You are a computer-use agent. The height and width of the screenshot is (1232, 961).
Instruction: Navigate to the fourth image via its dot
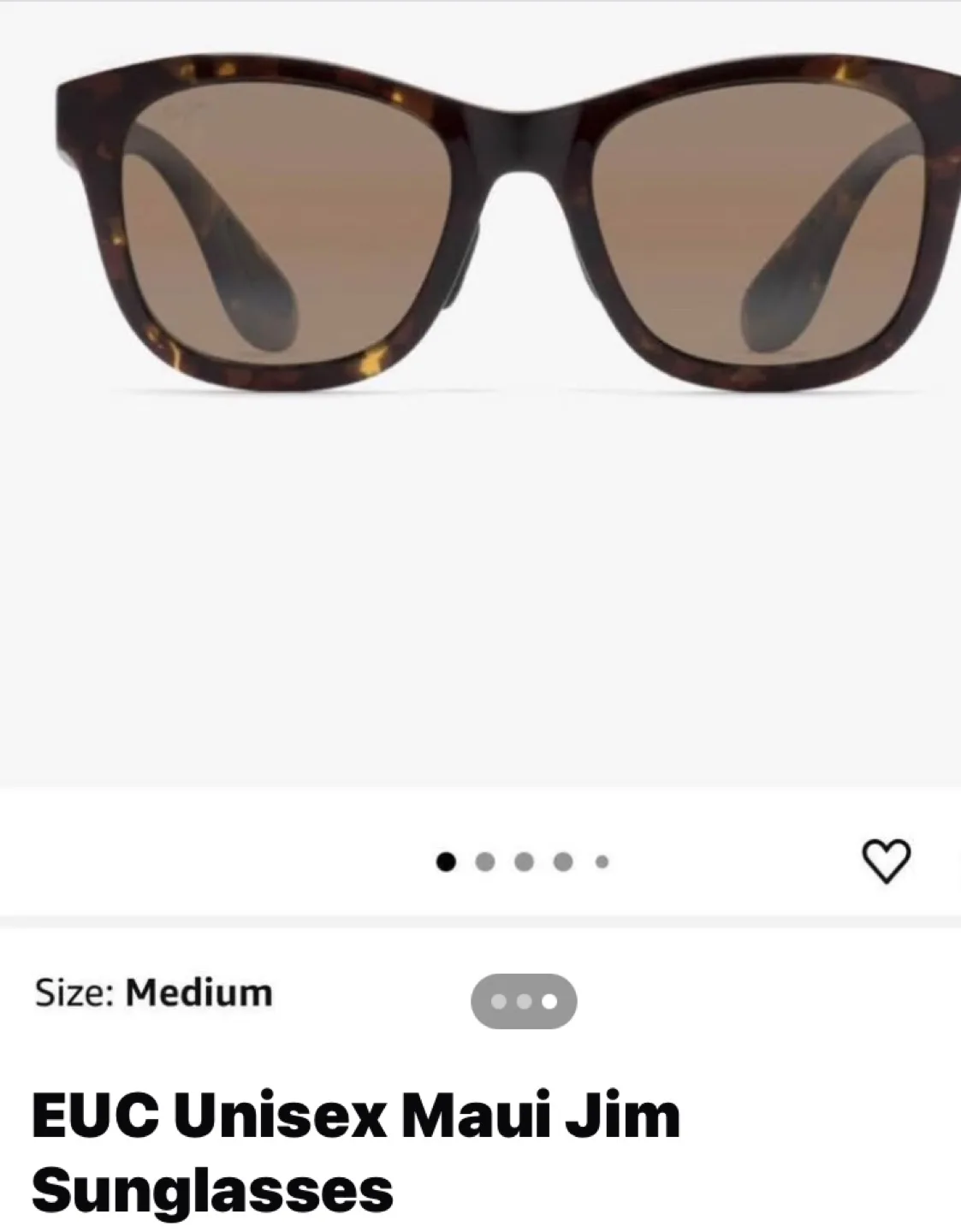tap(562, 862)
